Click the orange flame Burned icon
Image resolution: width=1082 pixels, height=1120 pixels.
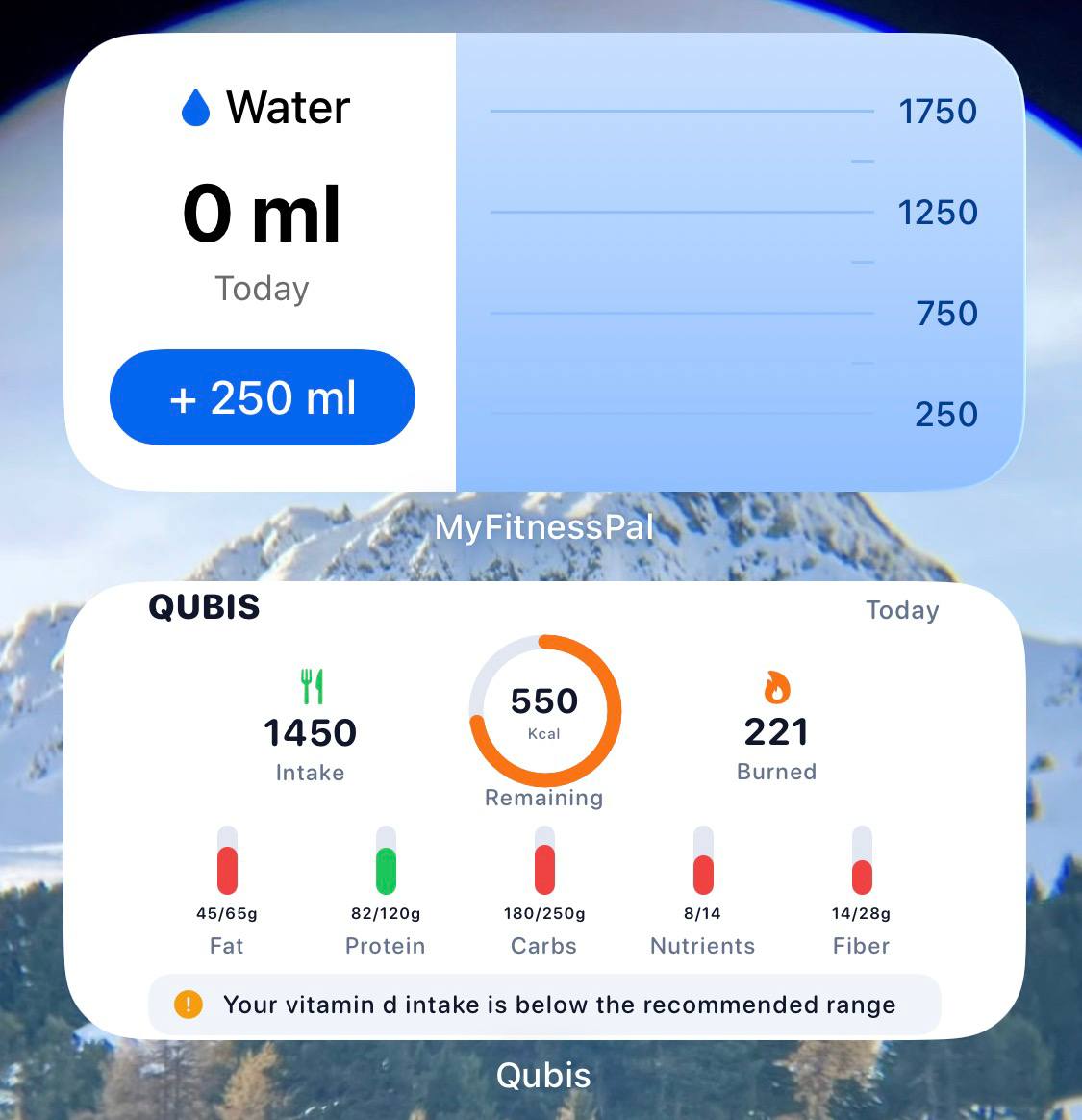click(775, 685)
